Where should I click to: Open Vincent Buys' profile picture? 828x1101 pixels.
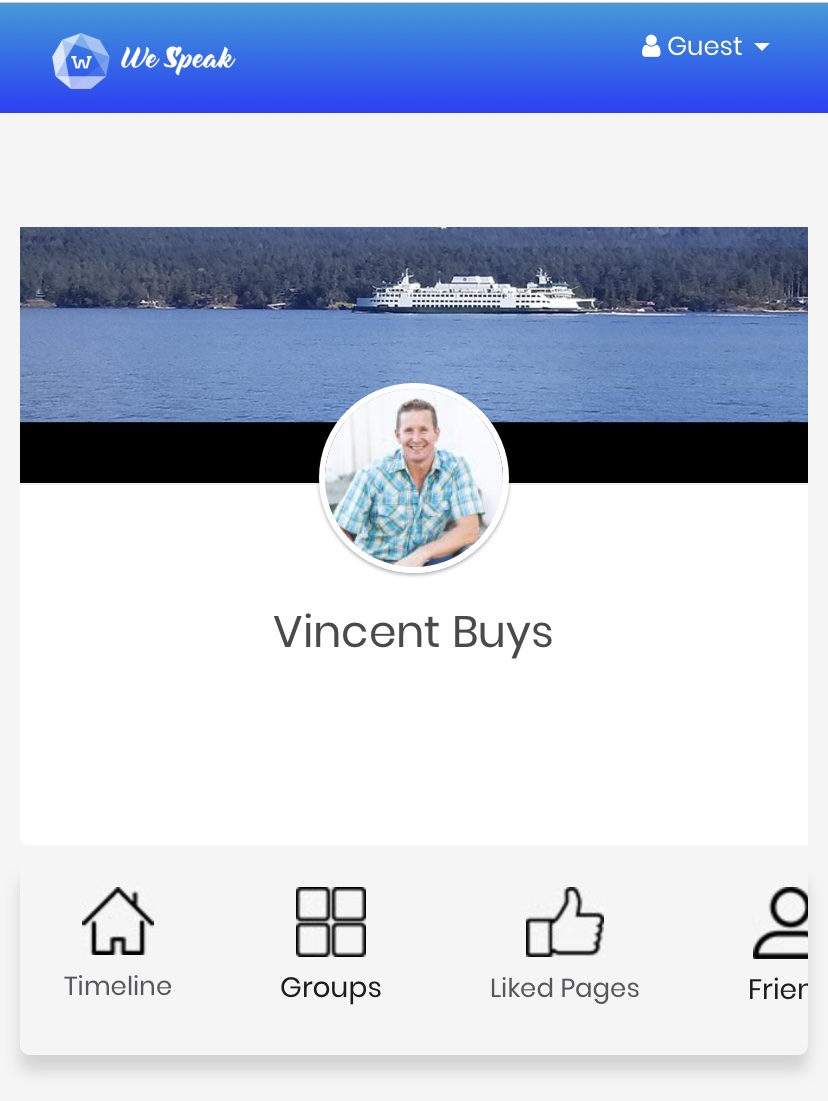[x=414, y=478]
